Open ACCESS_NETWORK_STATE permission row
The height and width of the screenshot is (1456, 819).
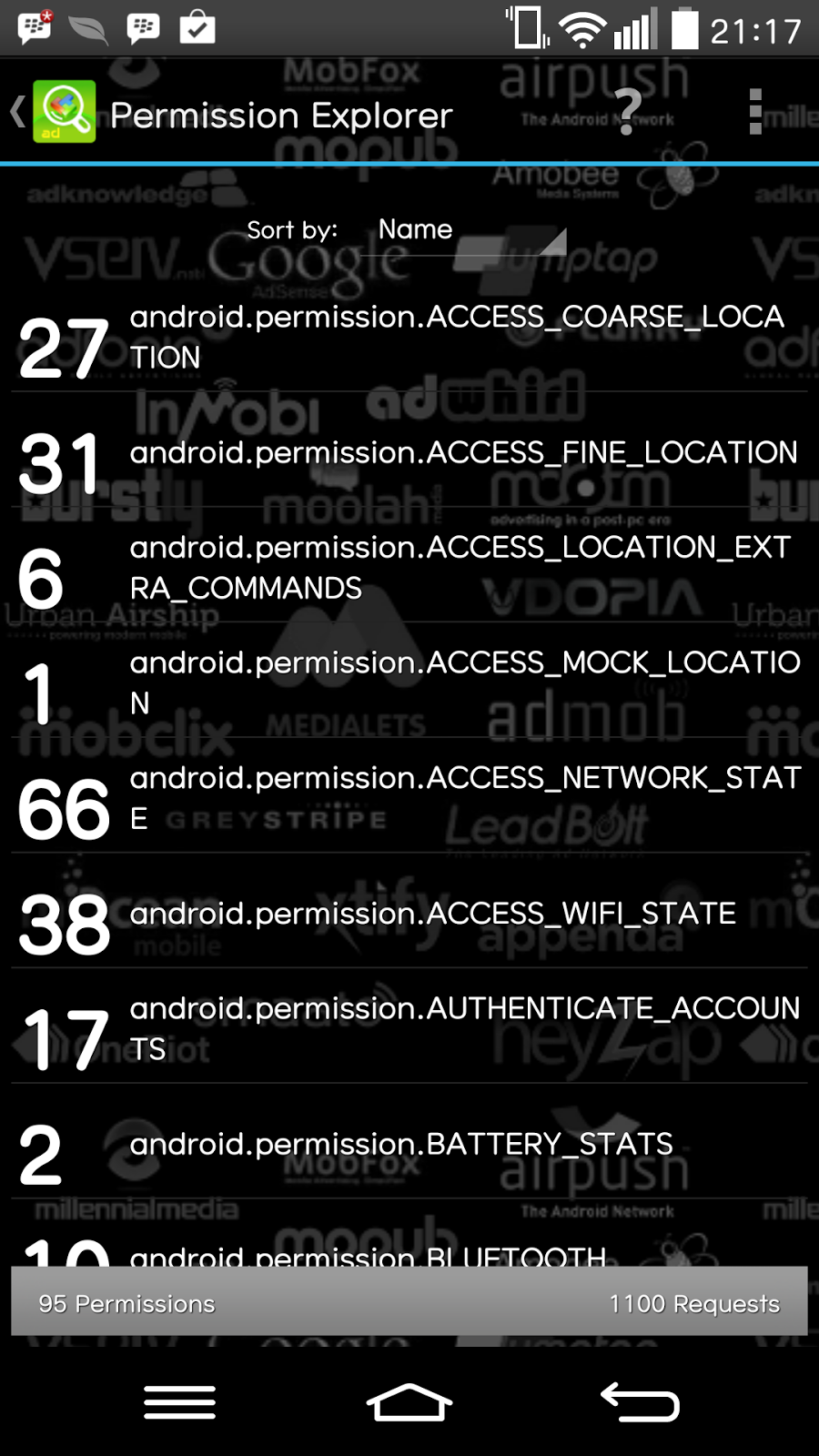click(409, 796)
